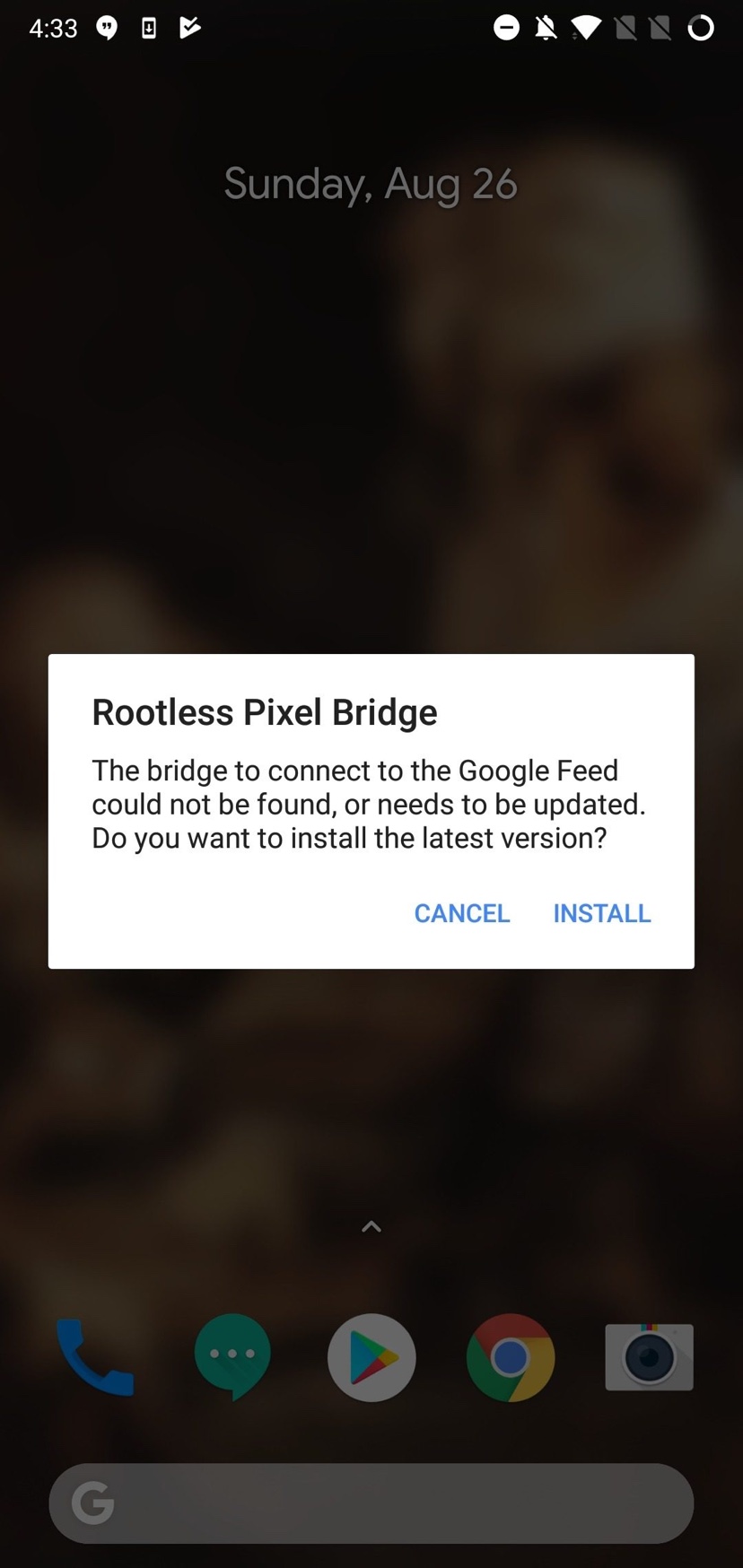This screenshot has height=1568, width=743.
Task: Cancel the Rootless Pixel Bridge dialog
Action: pos(461,913)
